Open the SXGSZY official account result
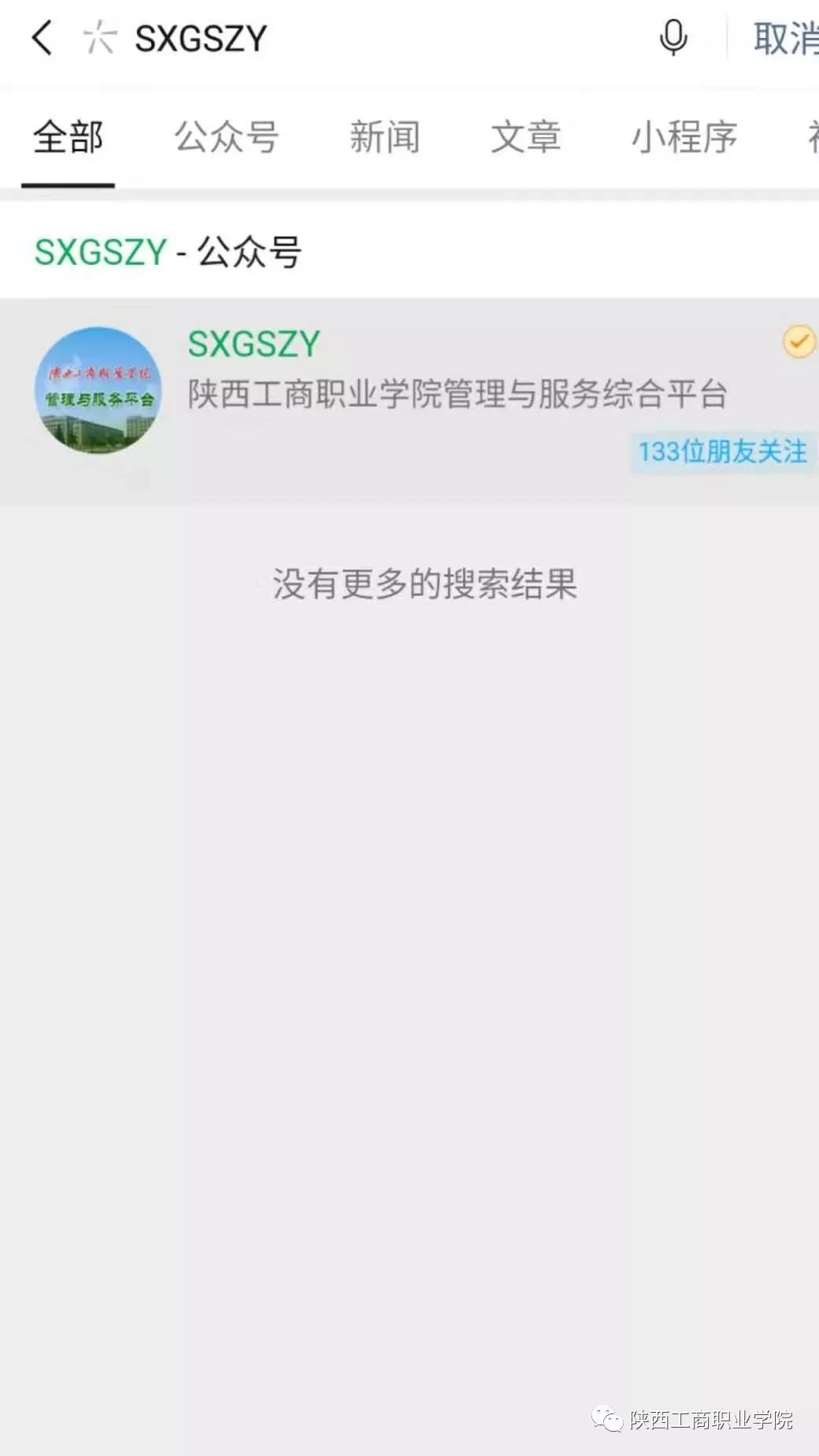The image size is (819, 1456). pos(409,400)
